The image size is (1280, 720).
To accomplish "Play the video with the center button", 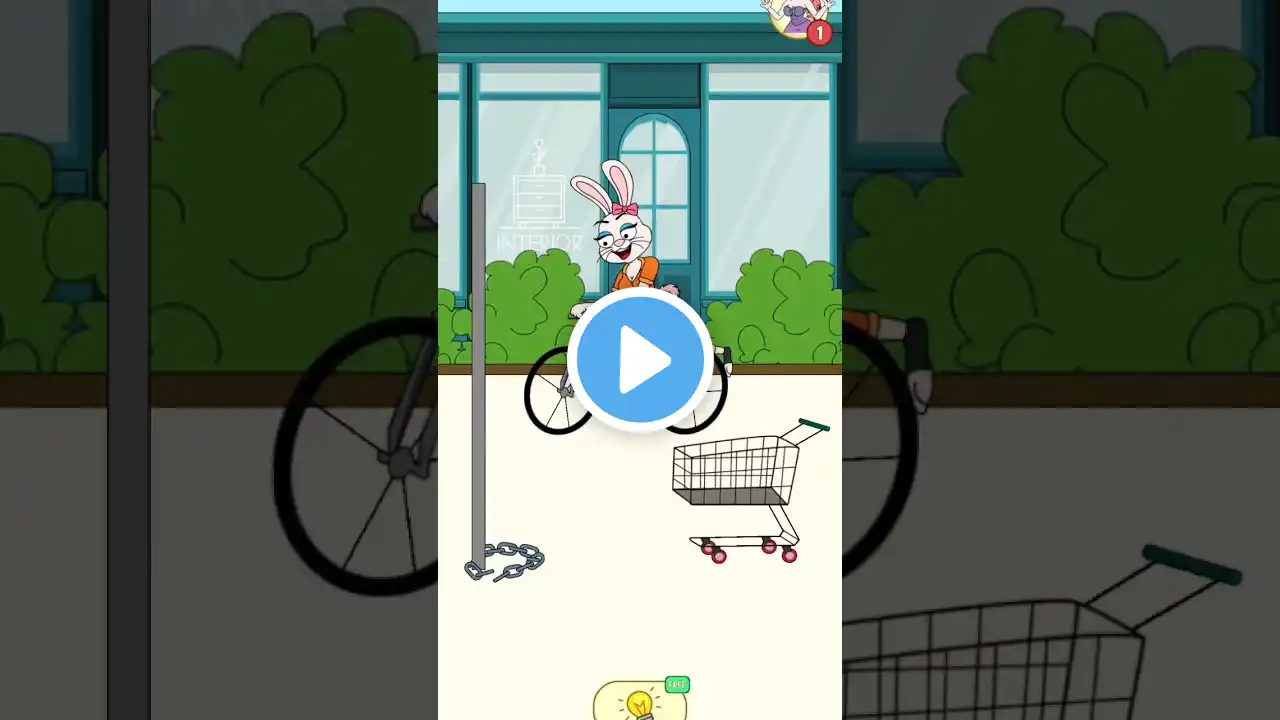I will tap(640, 360).
